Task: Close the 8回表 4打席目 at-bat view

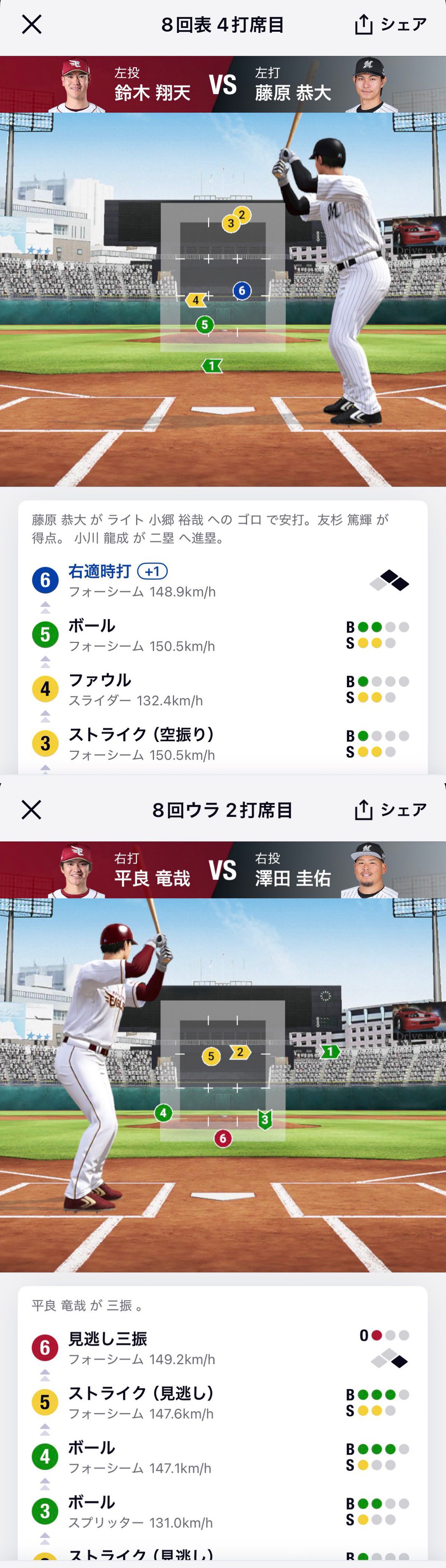Action: (x=32, y=24)
